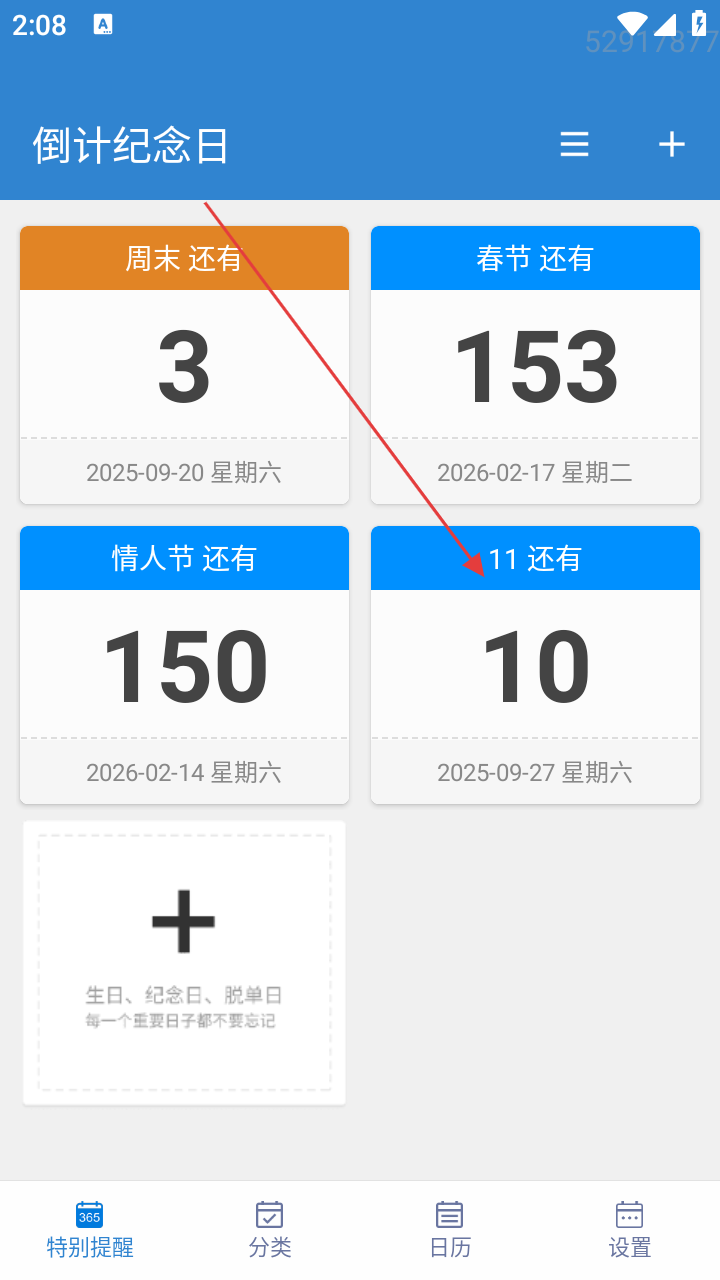Add a new countdown with header plus icon
Image resolution: width=720 pixels, height=1280 pixels.
coord(672,145)
